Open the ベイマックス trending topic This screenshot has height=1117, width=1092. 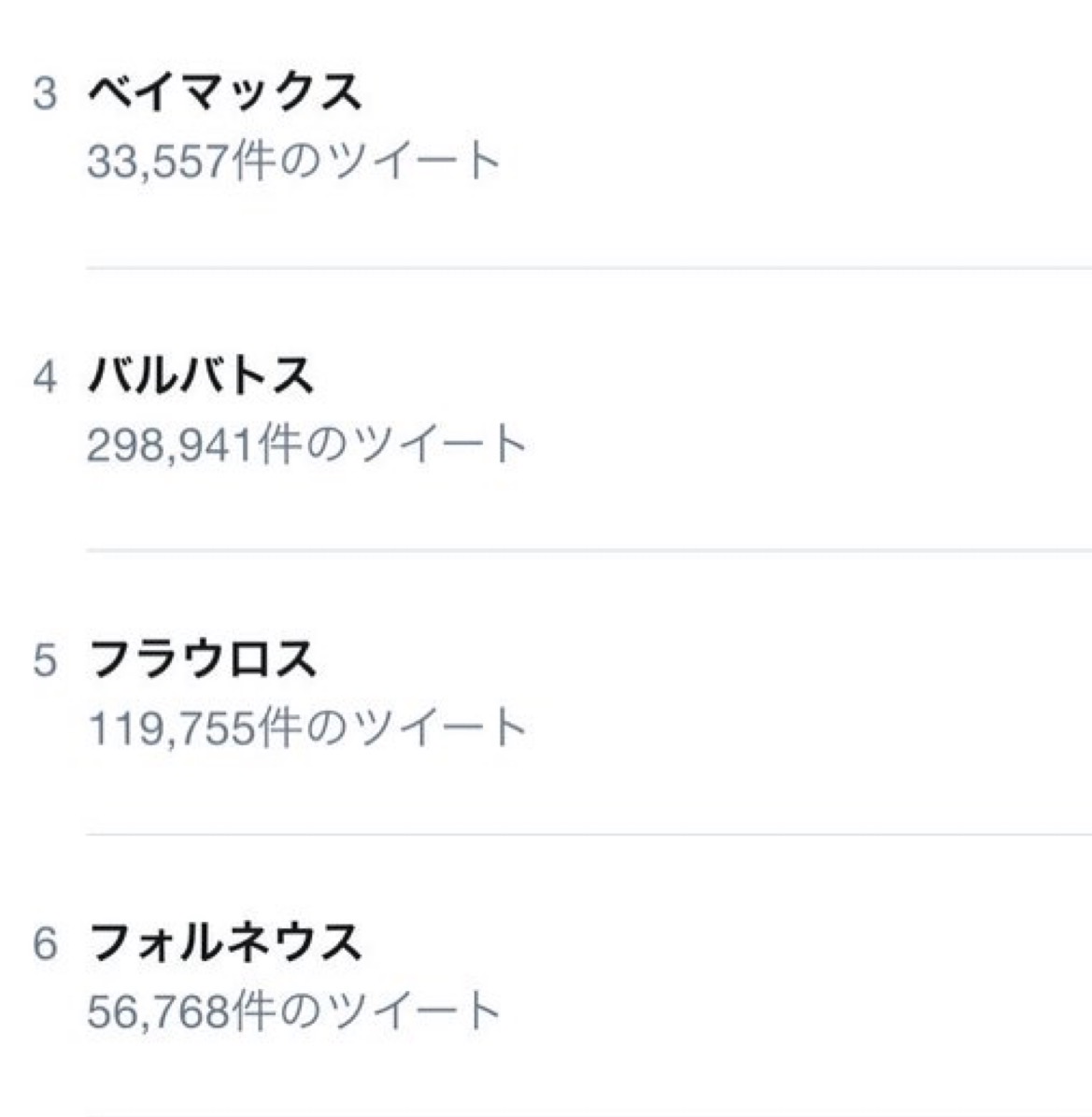[x=546, y=127]
